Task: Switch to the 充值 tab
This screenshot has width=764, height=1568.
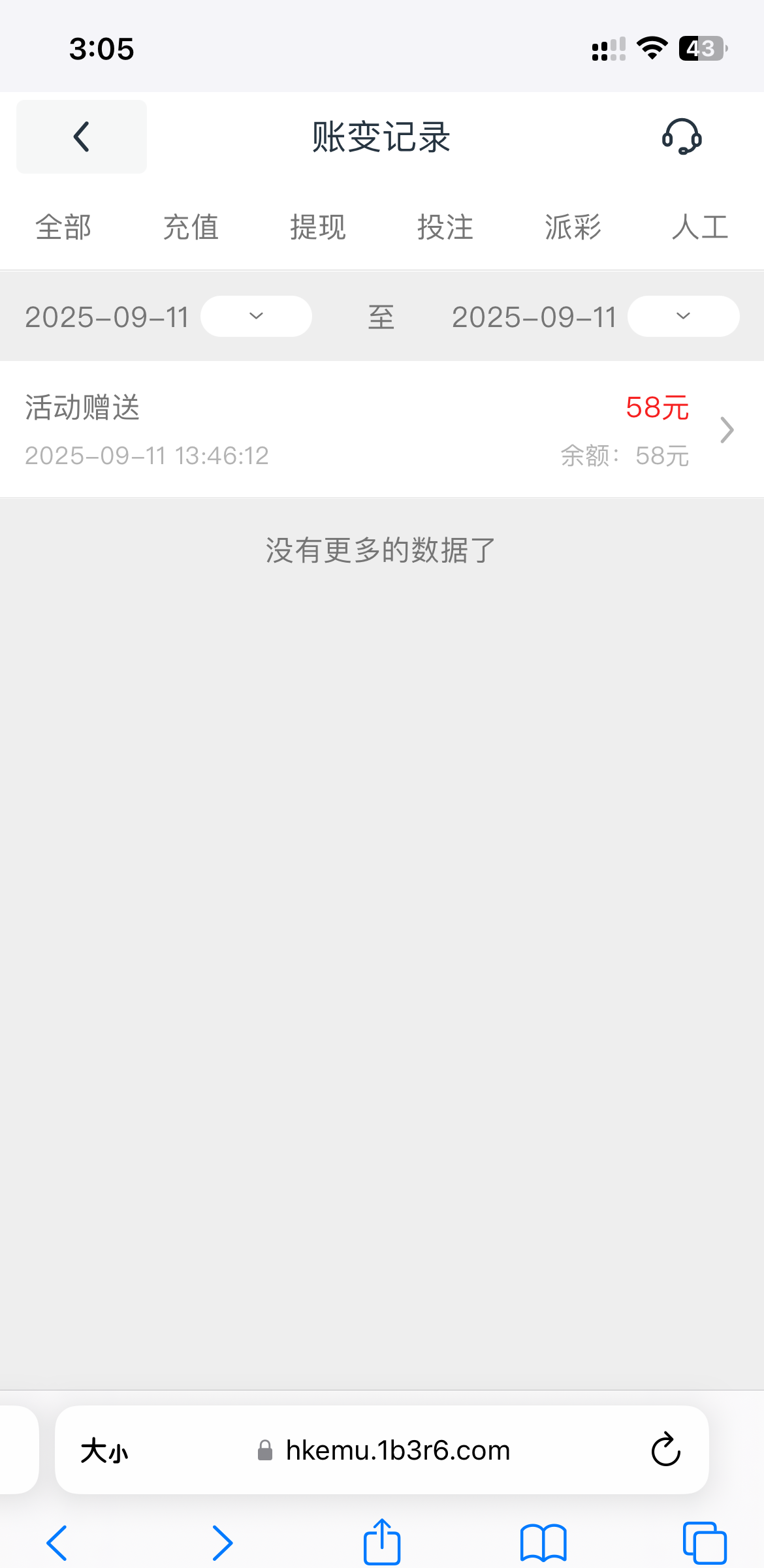Action: [190, 227]
